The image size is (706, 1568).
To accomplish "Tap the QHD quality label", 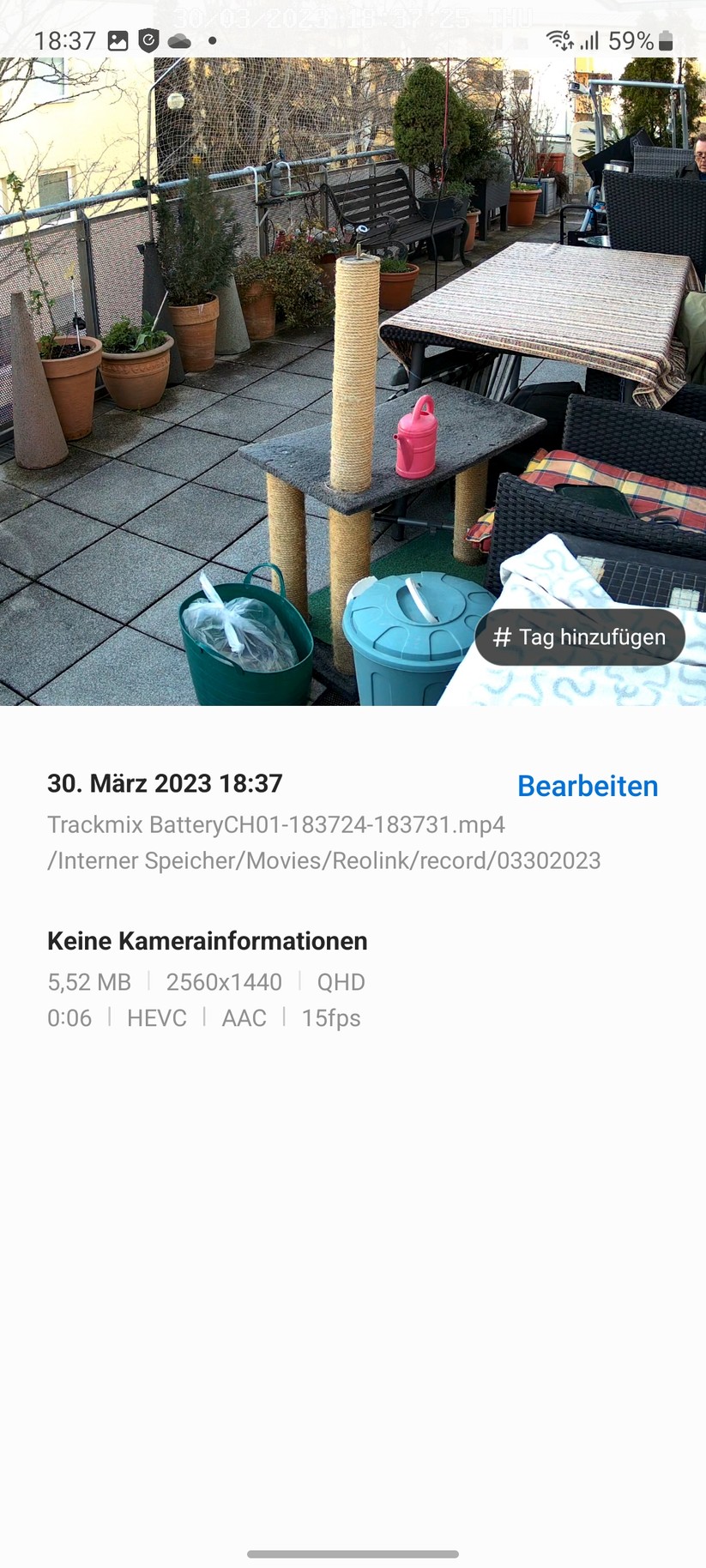I will [341, 982].
